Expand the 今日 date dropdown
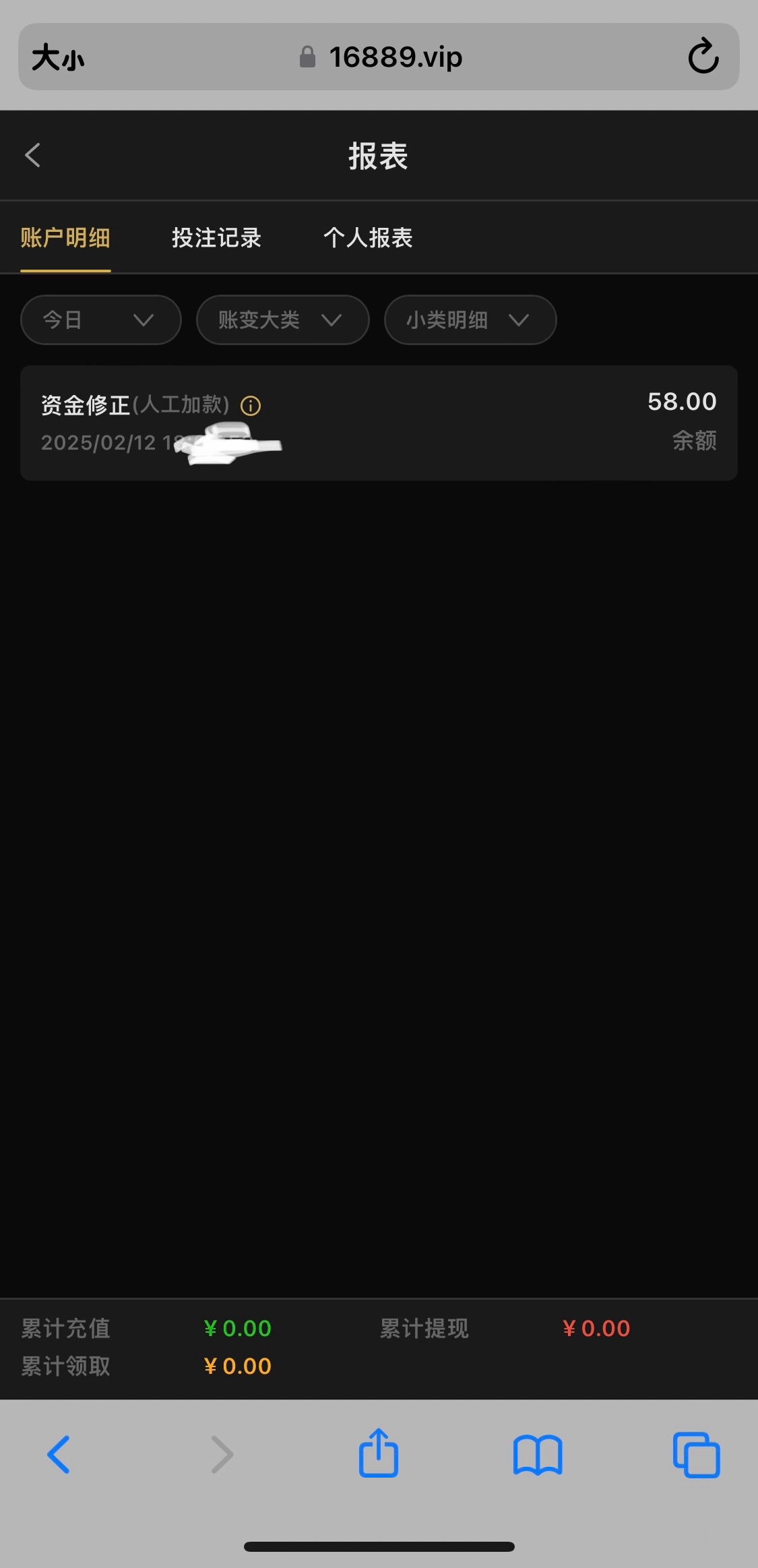Viewport: 758px width, 1568px height. point(101,320)
